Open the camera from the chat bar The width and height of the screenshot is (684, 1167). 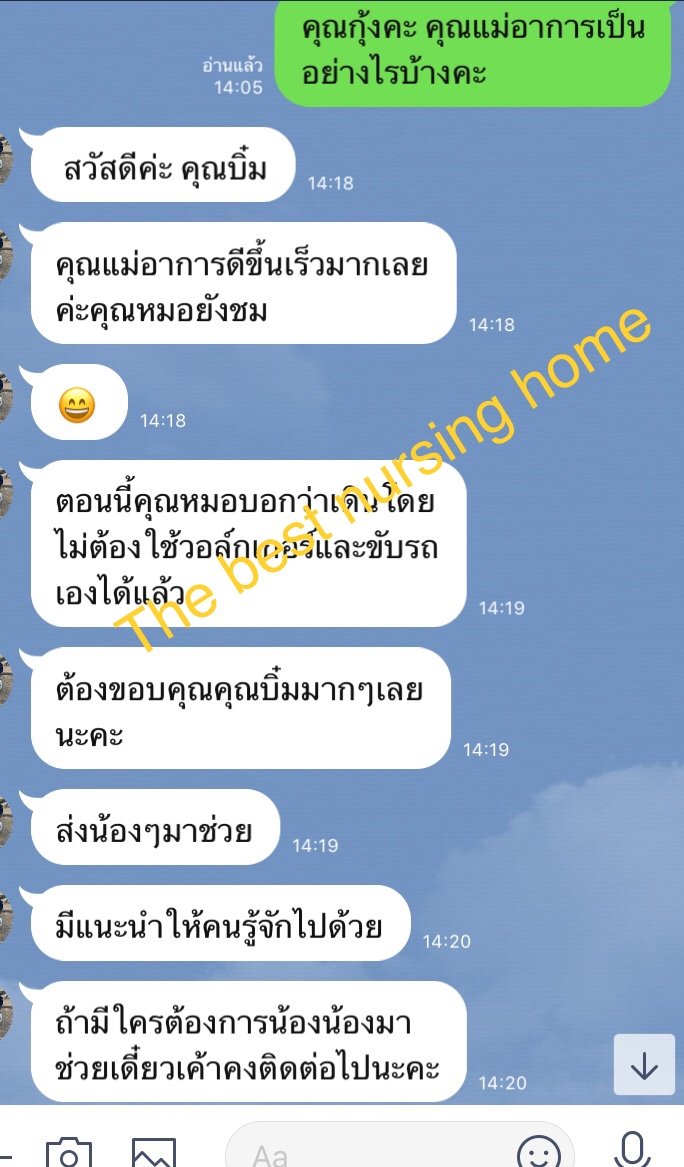69,1154
